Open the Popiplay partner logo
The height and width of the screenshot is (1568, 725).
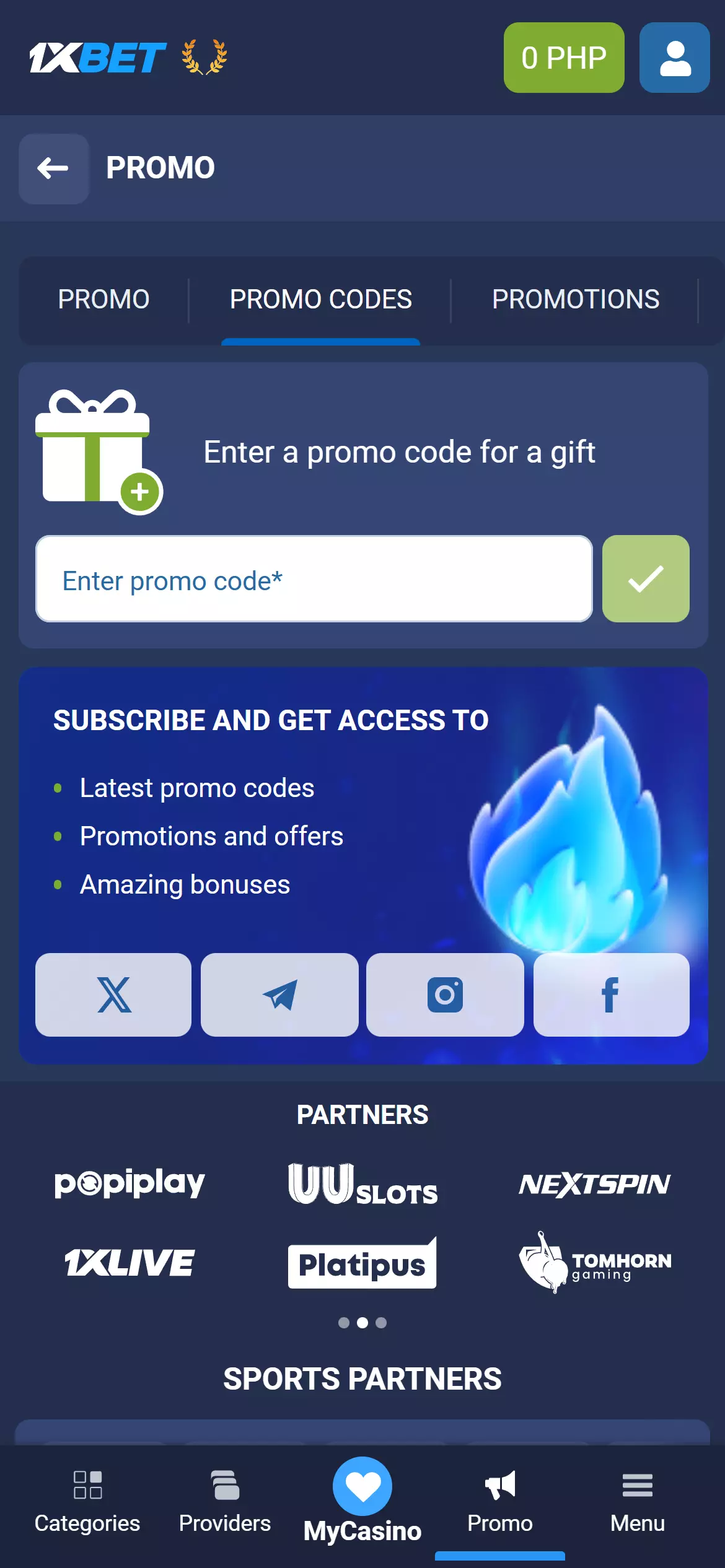click(x=130, y=1183)
